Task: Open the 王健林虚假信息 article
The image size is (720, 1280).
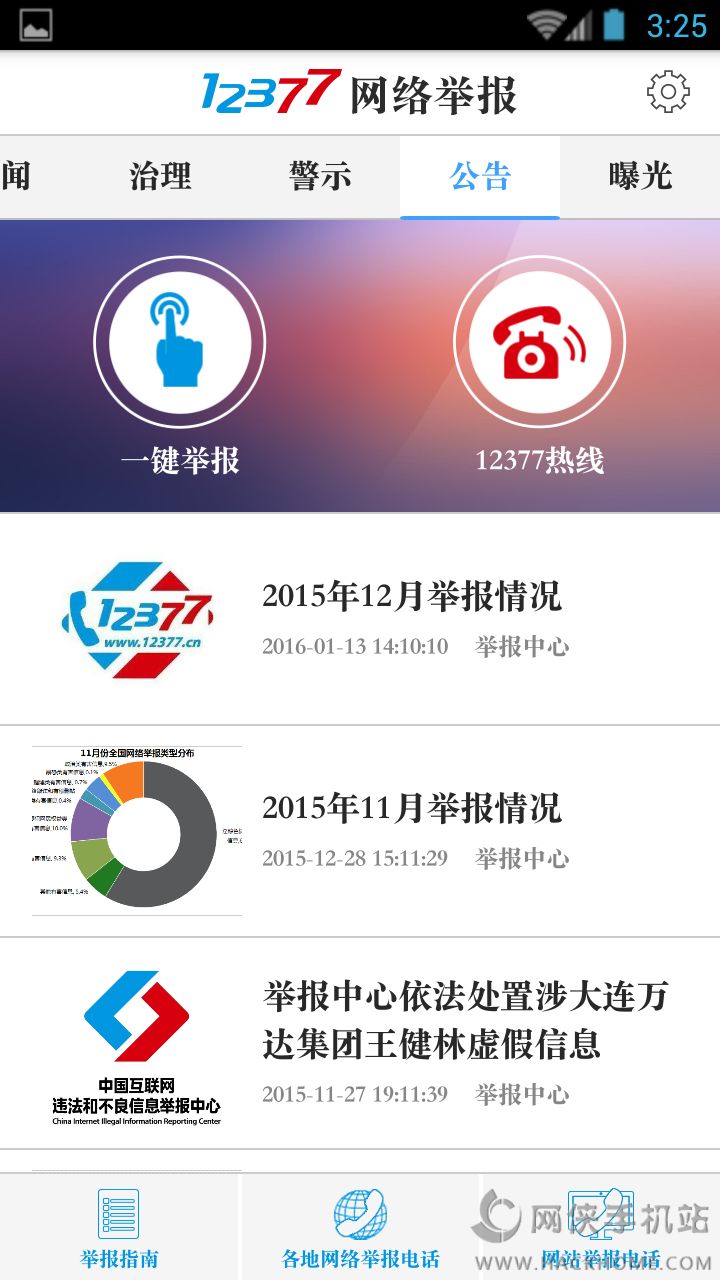Action: [465, 1020]
